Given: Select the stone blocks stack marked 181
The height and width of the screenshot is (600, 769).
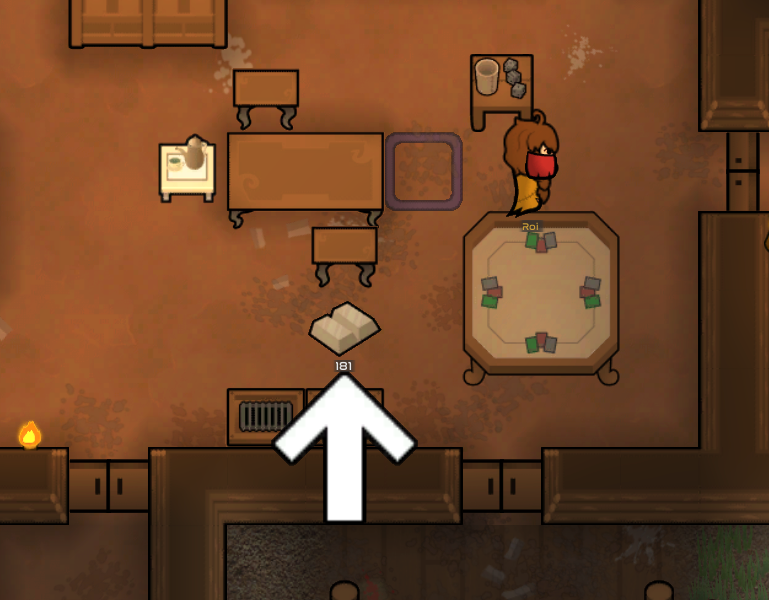Looking at the screenshot, I should [x=344, y=329].
